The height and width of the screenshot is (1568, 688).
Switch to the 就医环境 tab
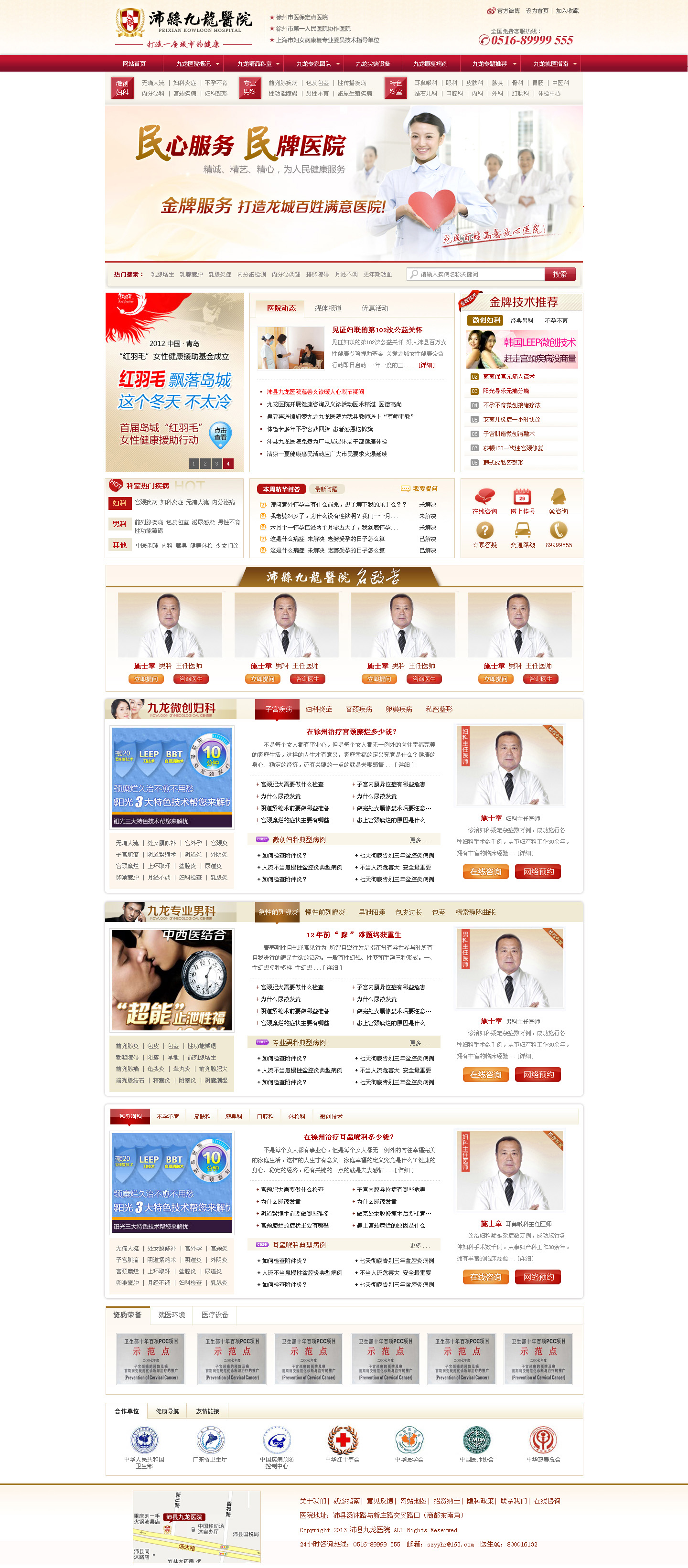click(x=172, y=1315)
